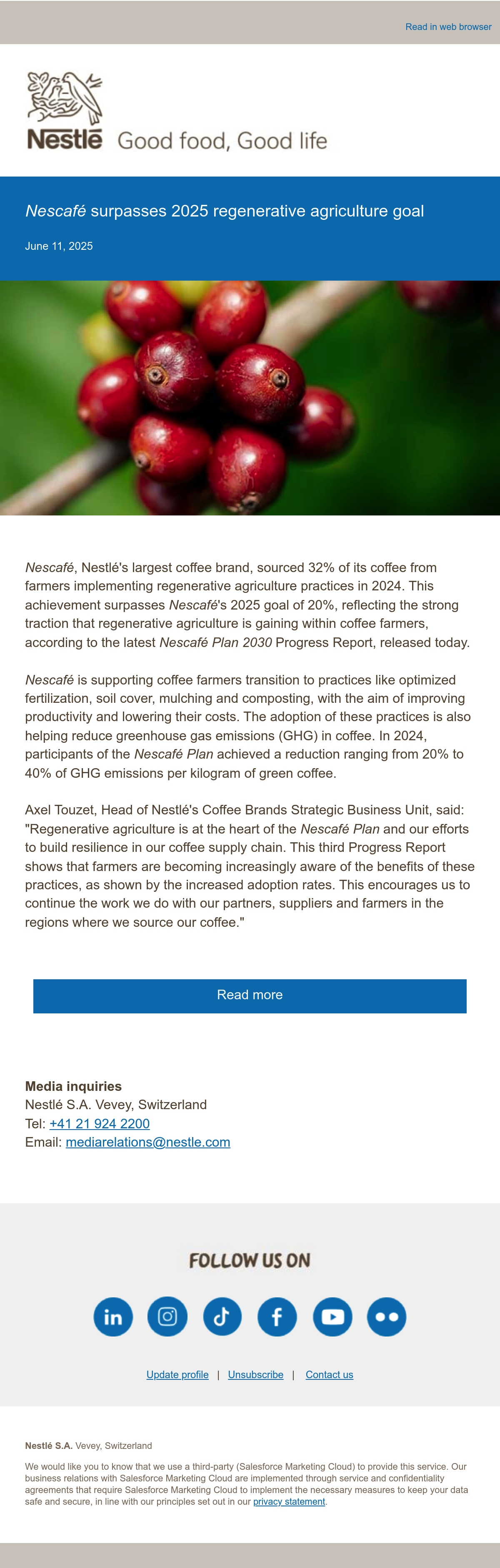Viewport: 500px width, 1568px height.
Task: Go to the Facebook page icon
Action: point(277,1317)
